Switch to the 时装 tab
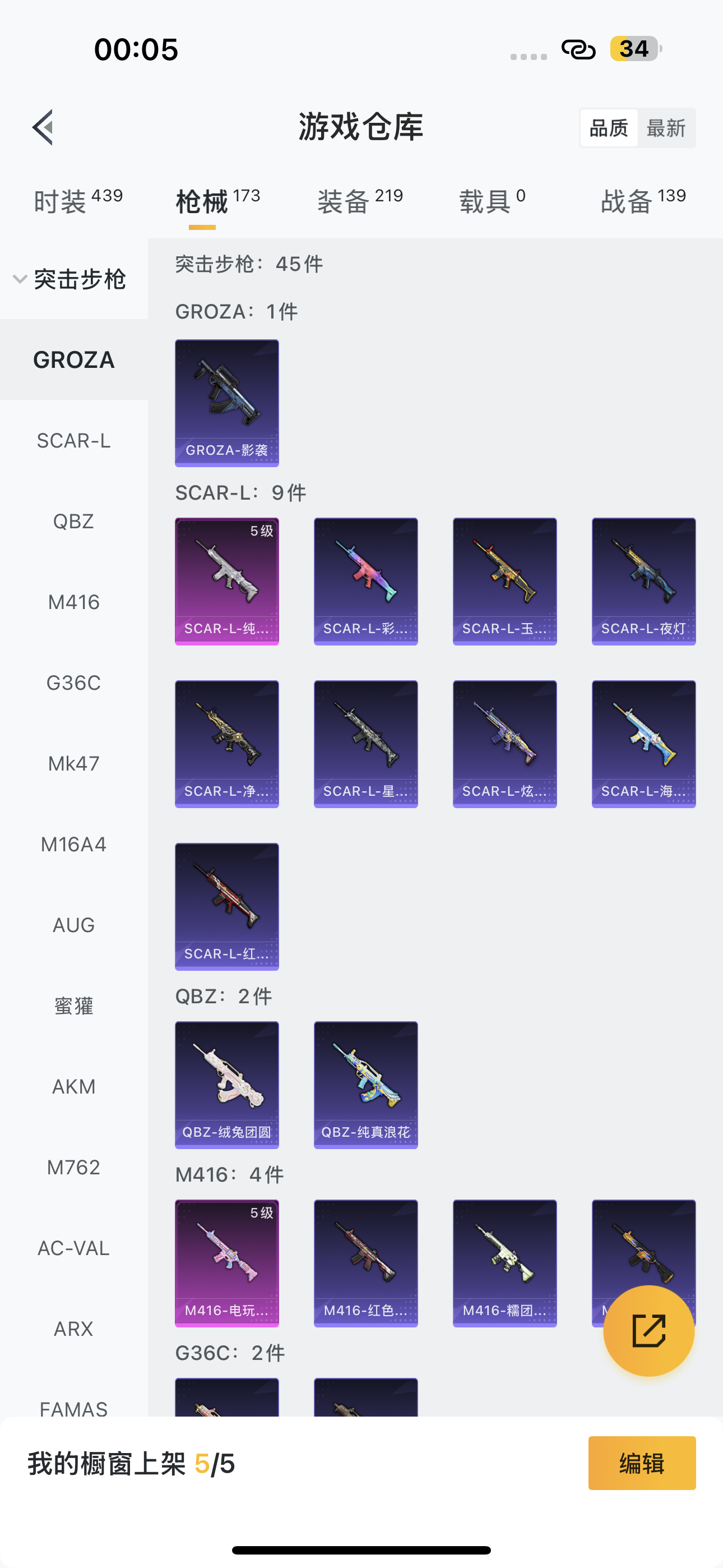723x1568 pixels. [78, 201]
